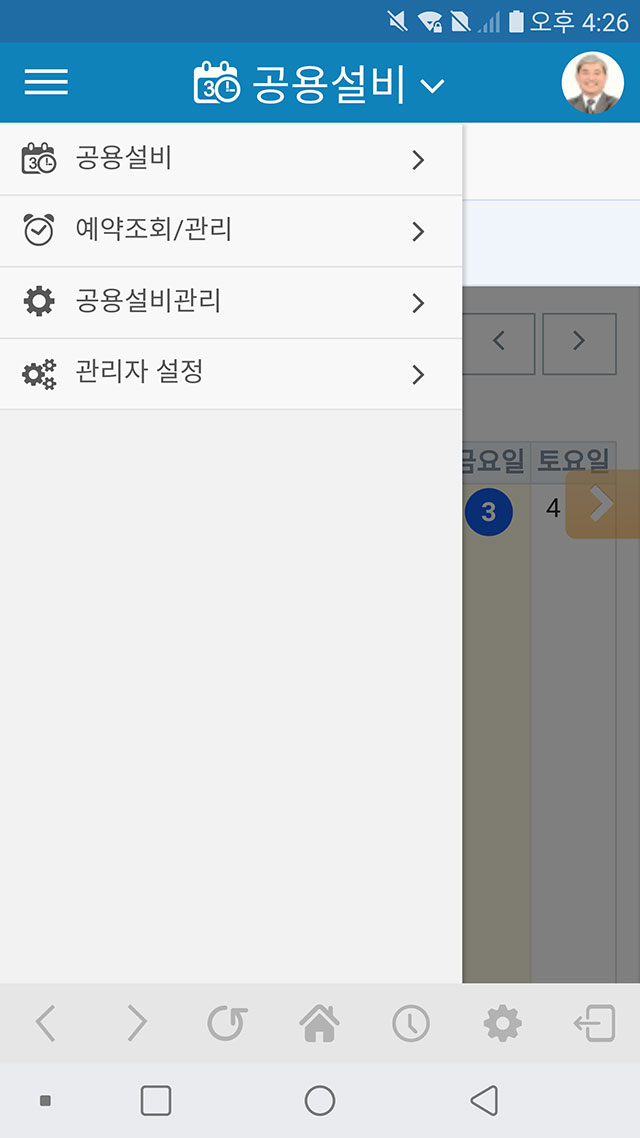This screenshot has height=1138, width=640.
Task: Tap the next month arrow button
Action: tap(579, 343)
